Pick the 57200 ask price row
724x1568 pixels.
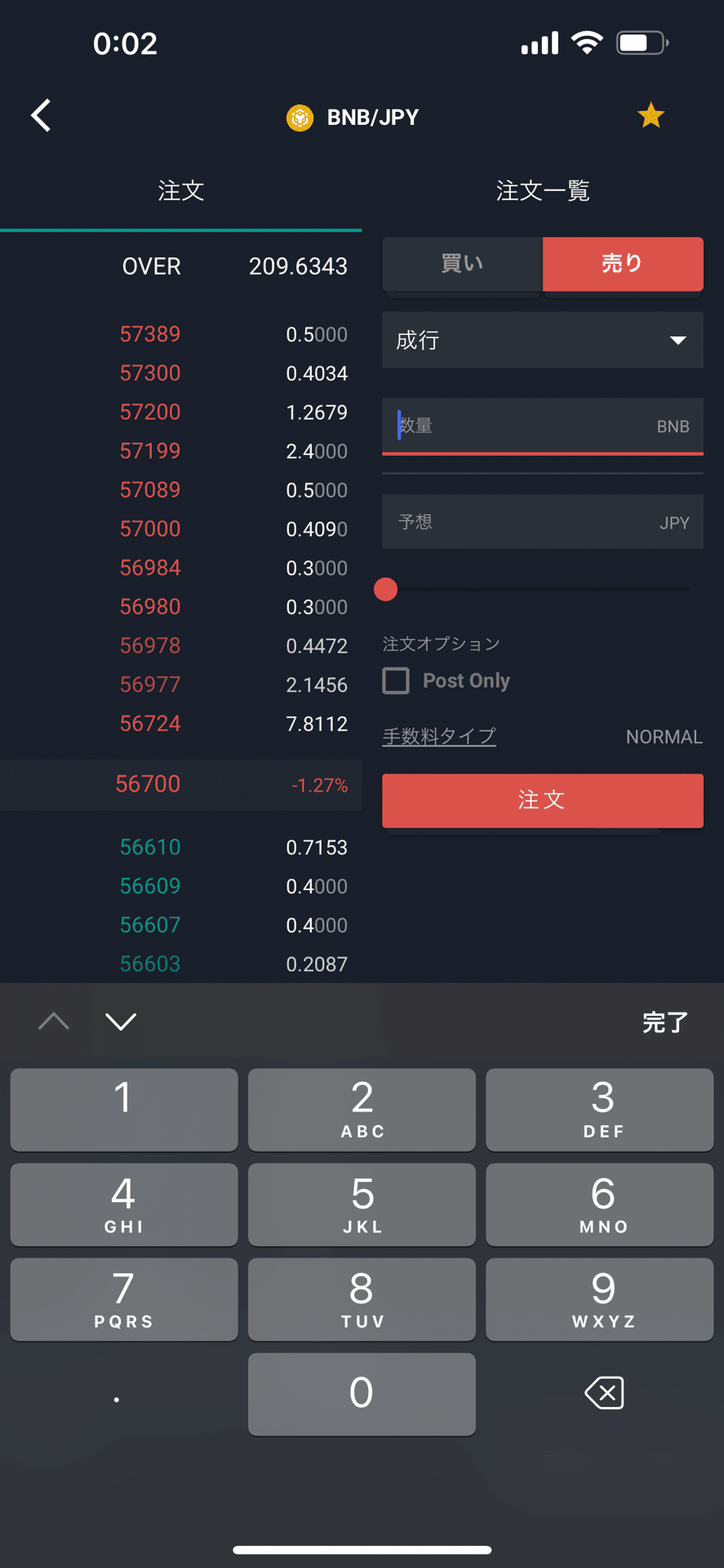click(x=181, y=412)
